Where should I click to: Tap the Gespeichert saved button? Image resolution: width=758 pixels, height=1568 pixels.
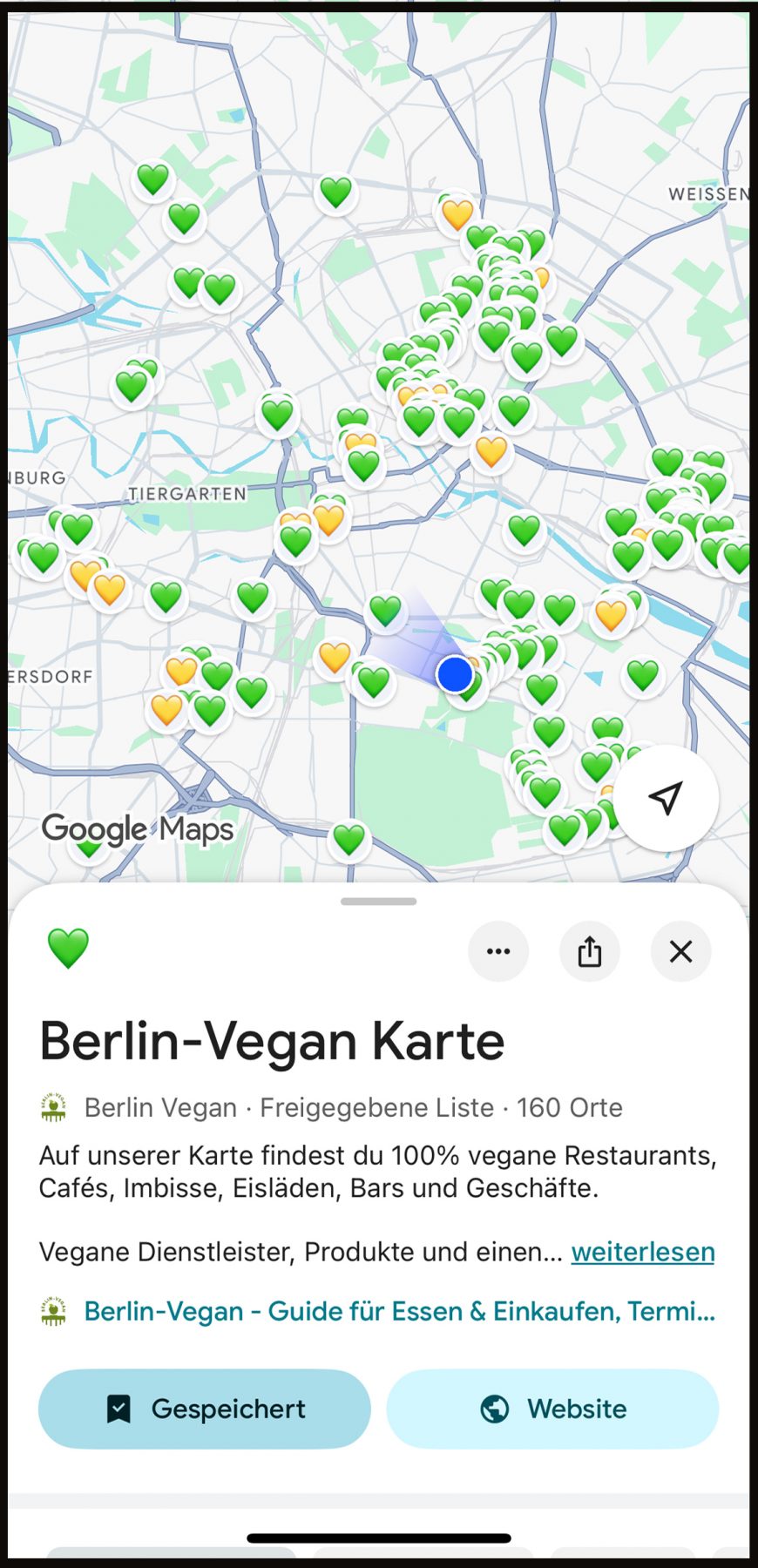[x=205, y=1409]
